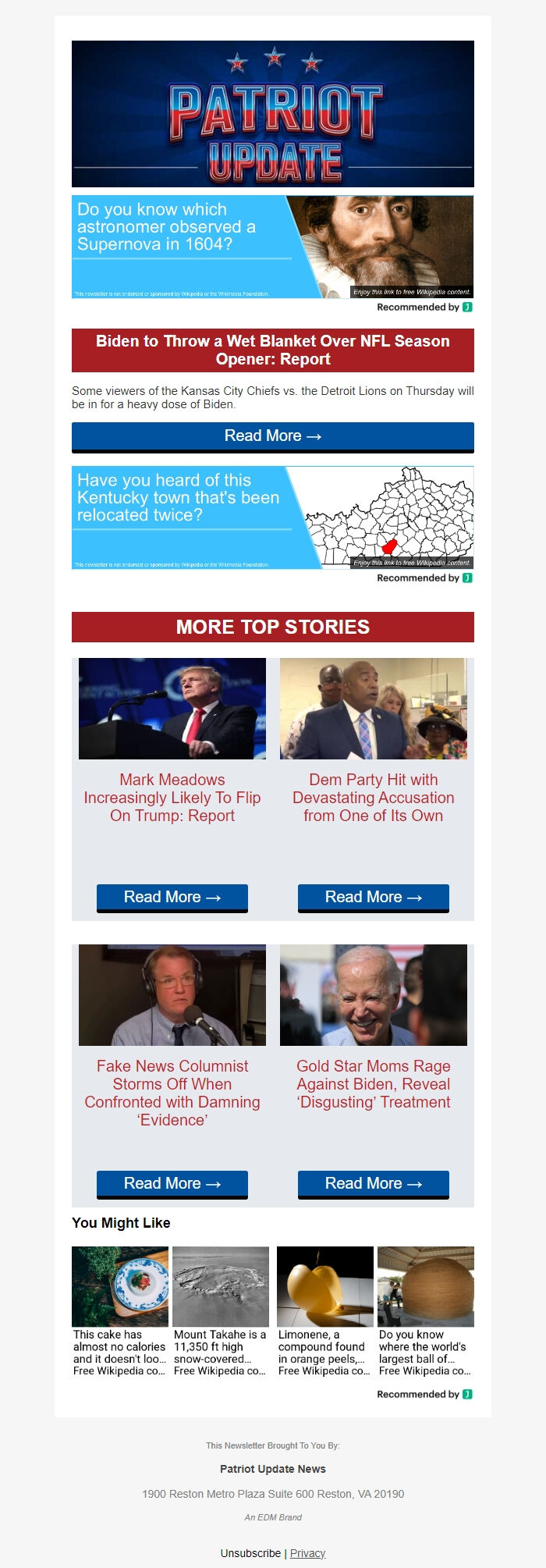Read more on Gold Star Moms story
The image size is (546, 1568).
tap(373, 1184)
